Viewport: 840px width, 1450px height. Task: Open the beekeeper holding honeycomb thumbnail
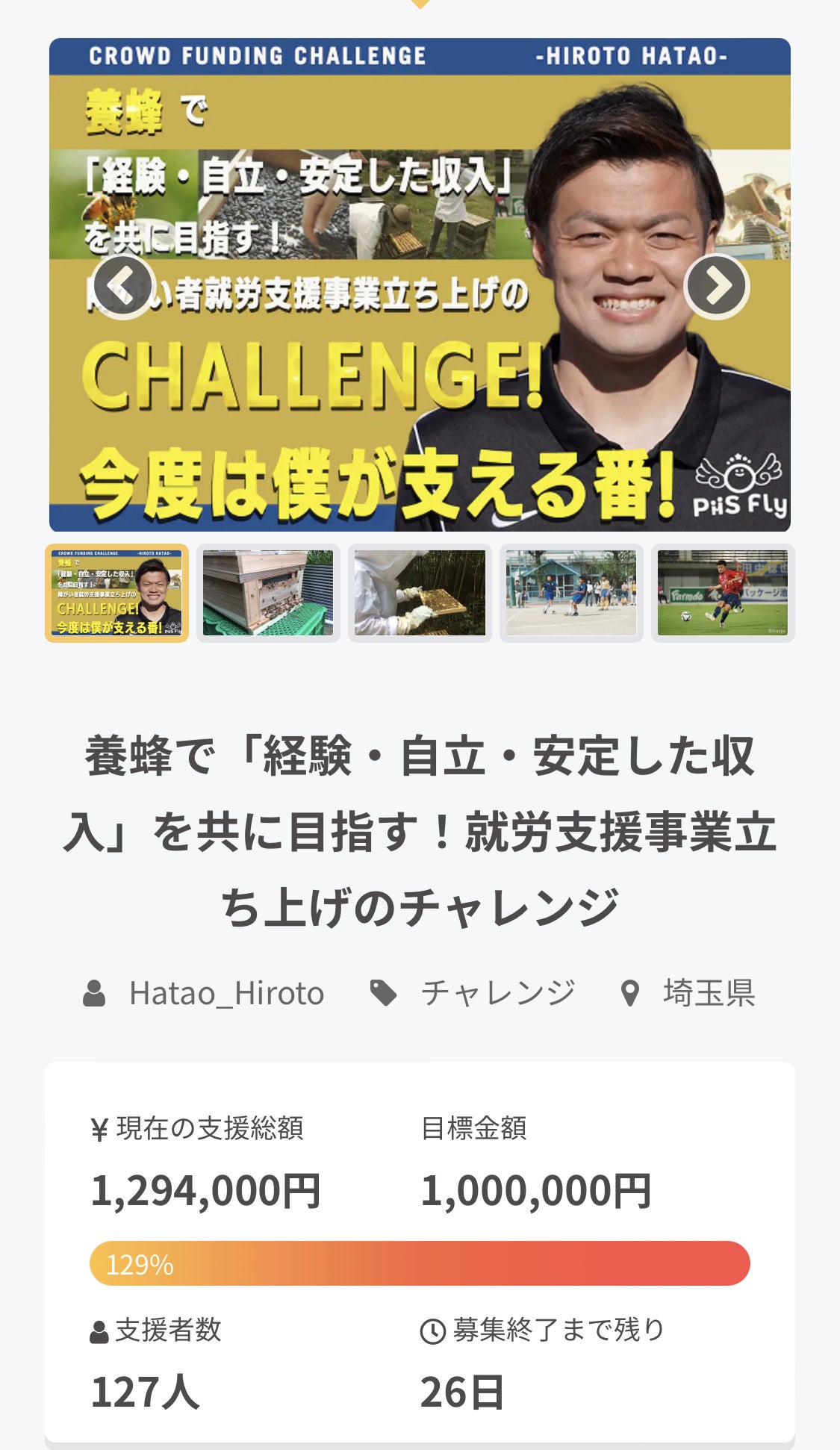click(x=420, y=593)
